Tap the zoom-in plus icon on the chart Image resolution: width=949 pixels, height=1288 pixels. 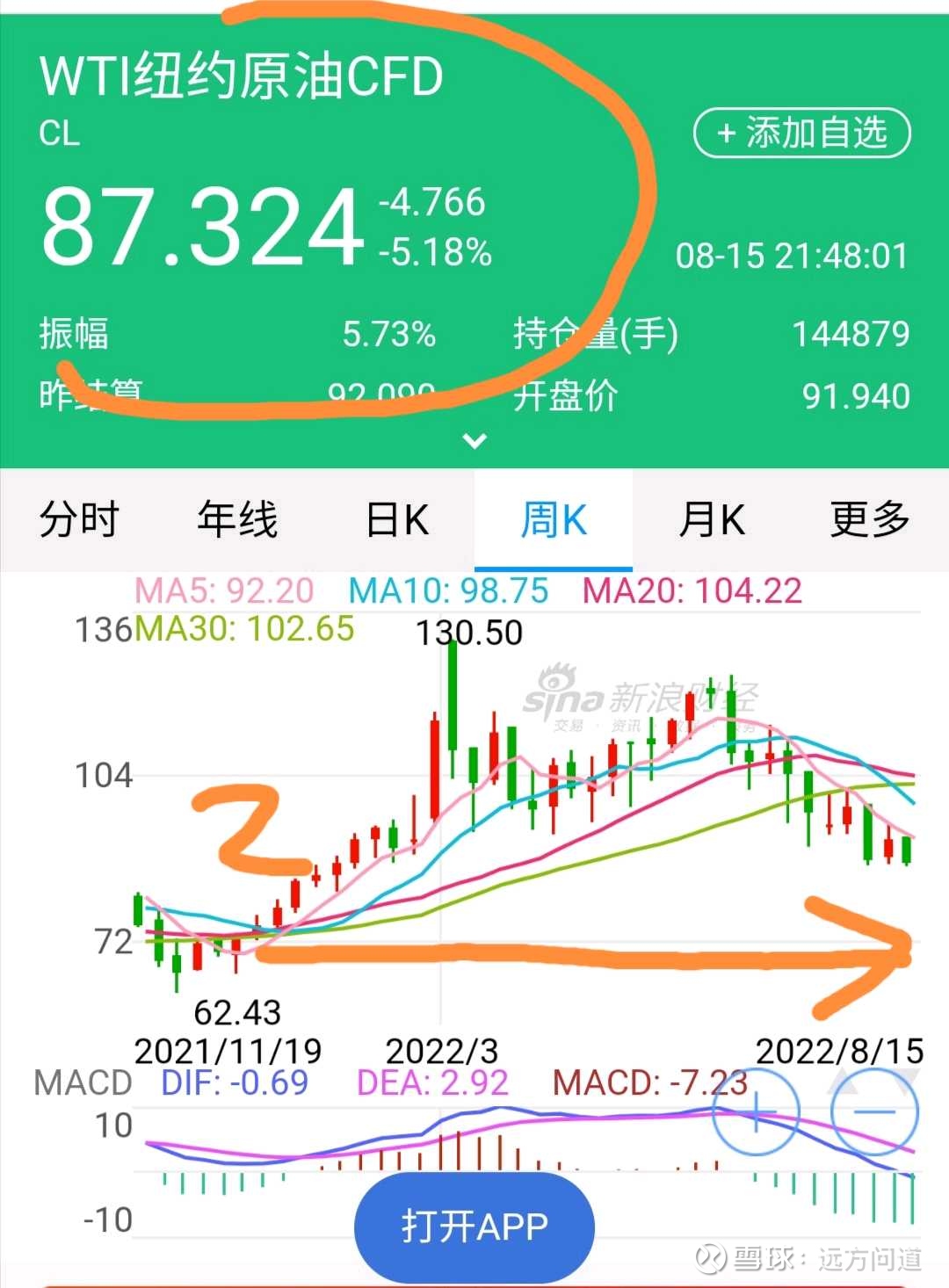(756, 1111)
